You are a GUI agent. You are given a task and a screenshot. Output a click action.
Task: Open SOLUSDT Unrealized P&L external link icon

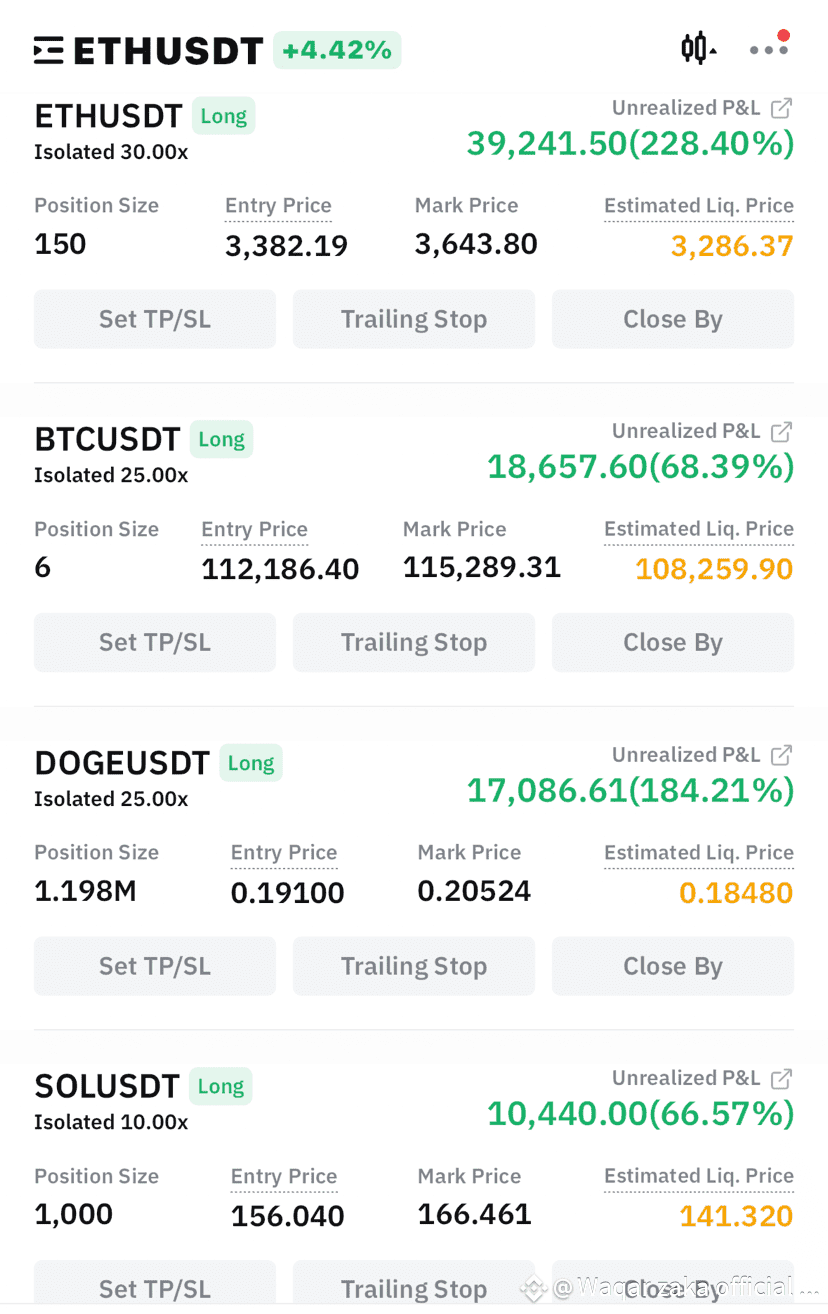[783, 1077]
